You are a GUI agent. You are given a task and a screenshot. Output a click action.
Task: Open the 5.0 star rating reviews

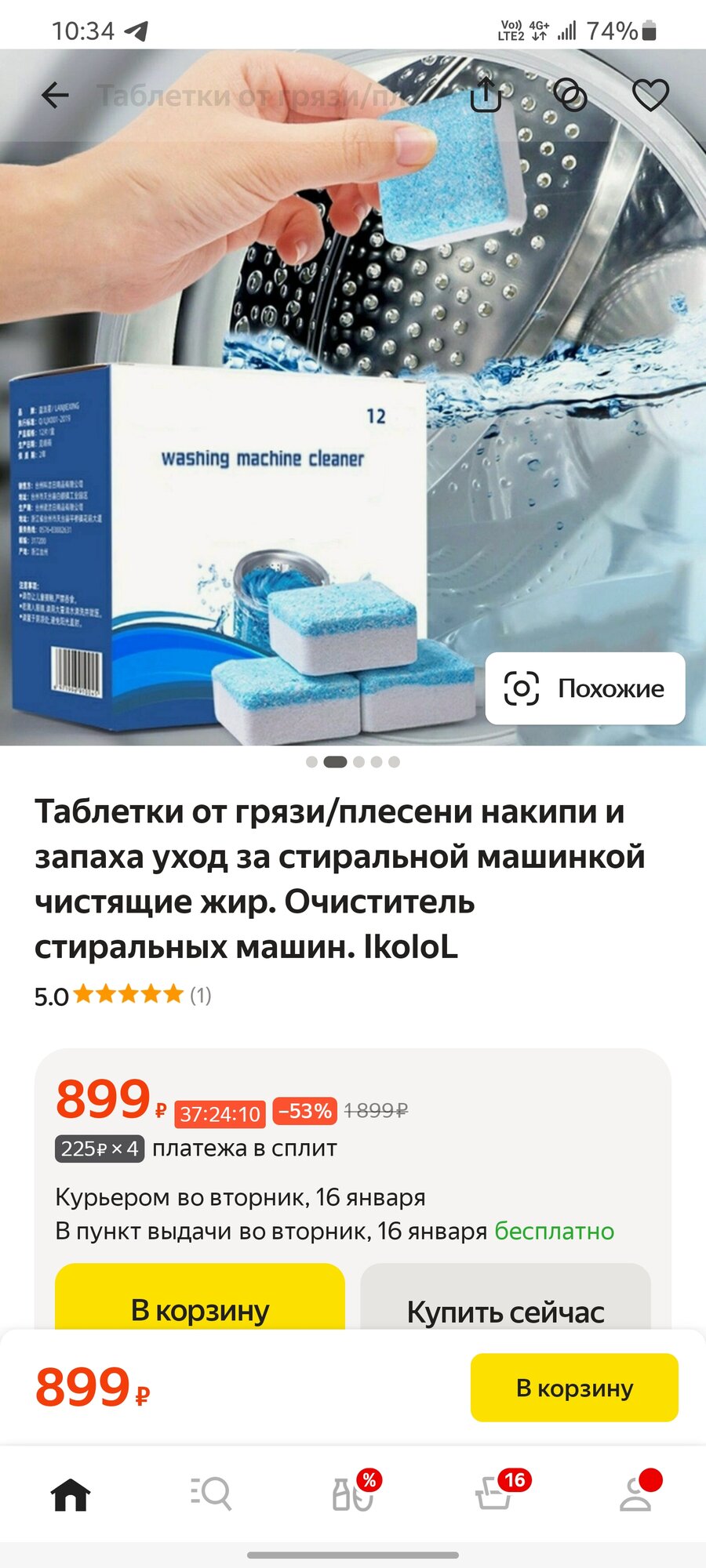[x=123, y=996]
